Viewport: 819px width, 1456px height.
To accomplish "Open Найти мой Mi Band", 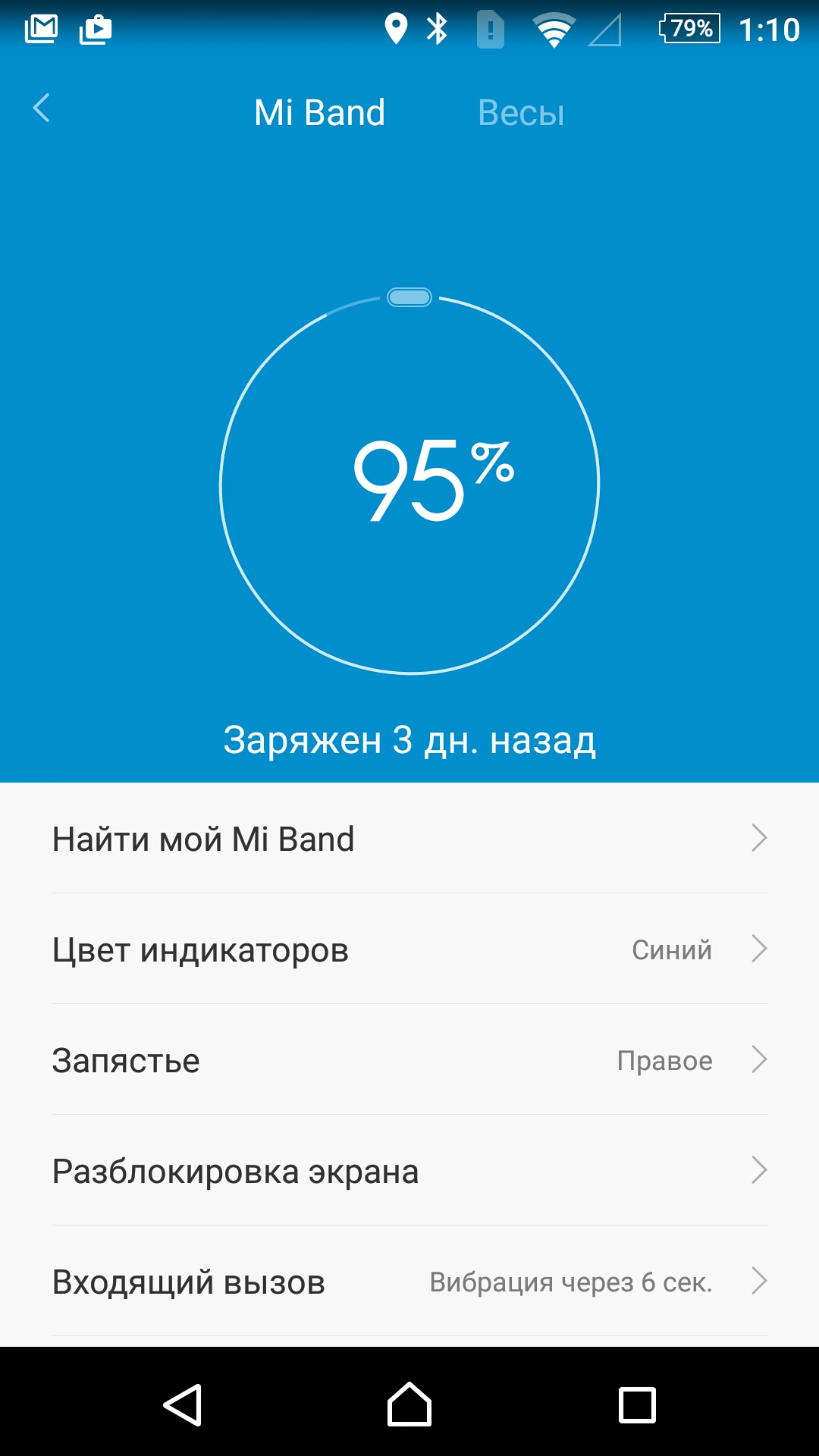I will pos(409,839).
